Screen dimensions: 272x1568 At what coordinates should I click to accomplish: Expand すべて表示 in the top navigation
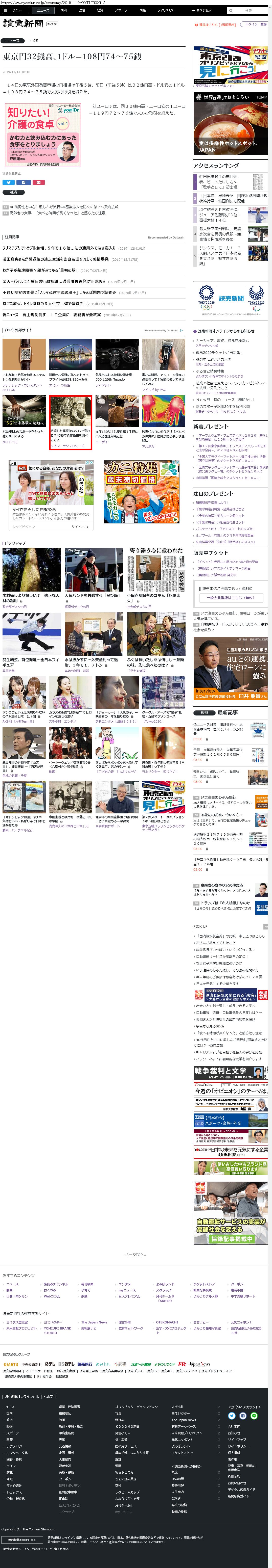pyautogui.click(x=202, y=10)
